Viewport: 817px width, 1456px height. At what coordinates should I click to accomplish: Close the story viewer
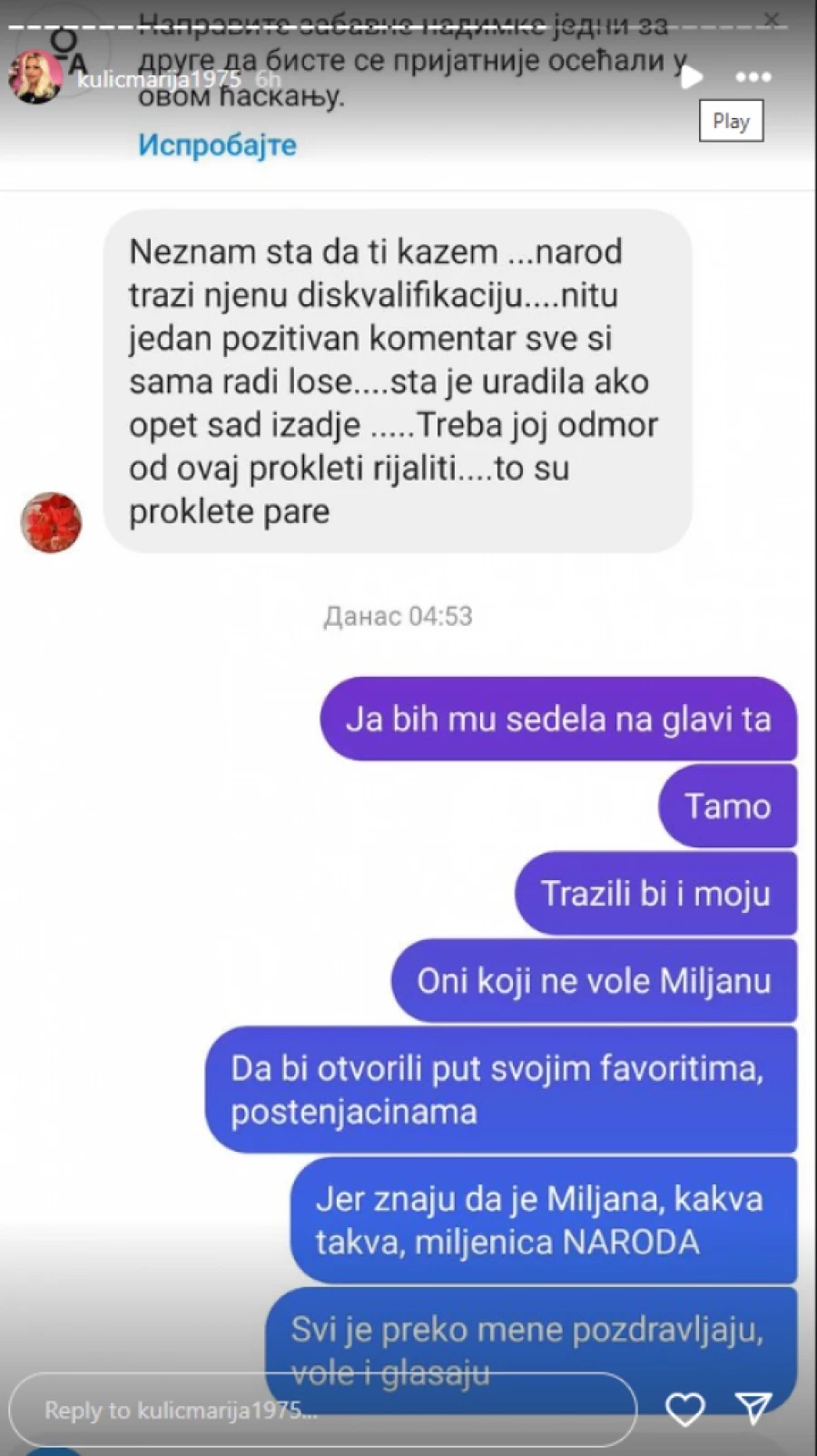[x=771, y=19]
